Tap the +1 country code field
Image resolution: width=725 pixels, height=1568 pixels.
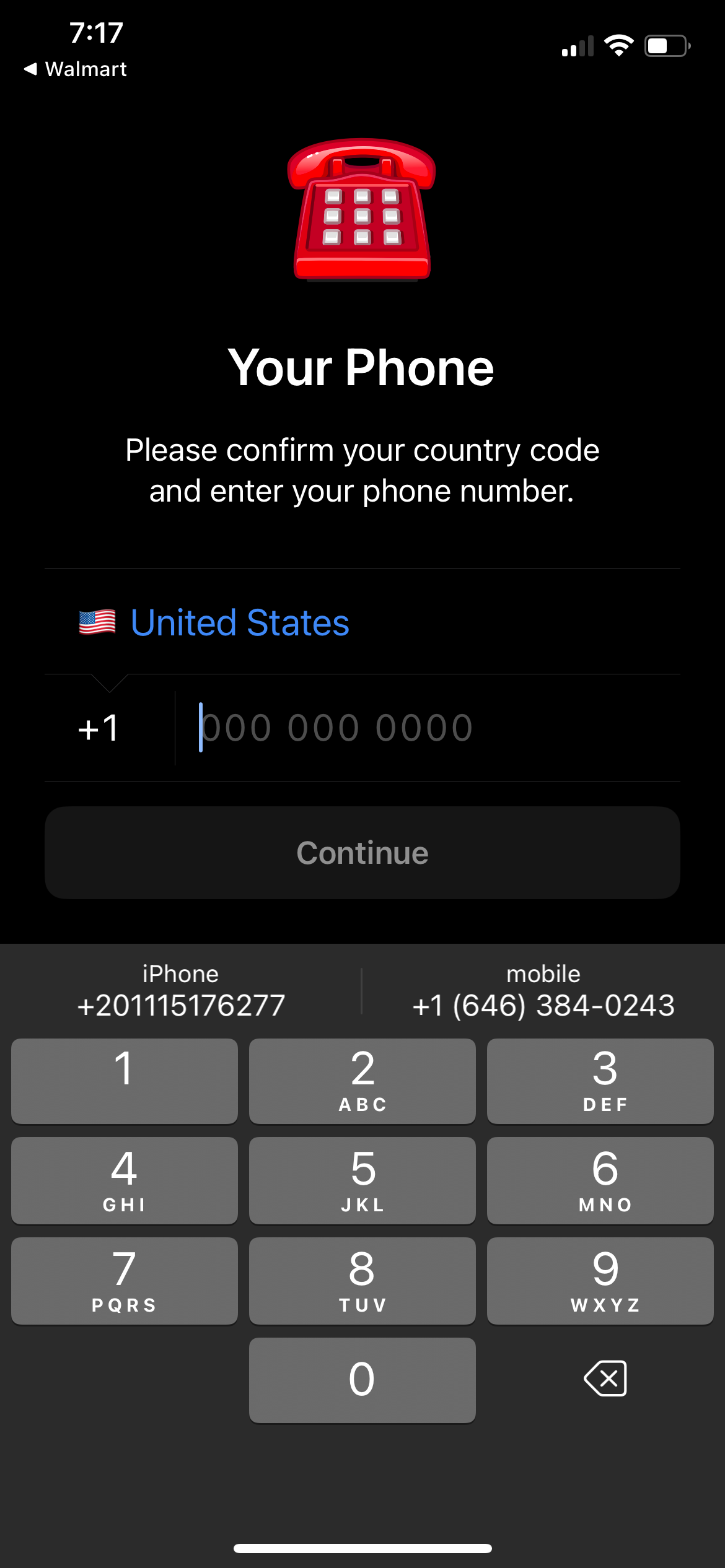(x=99, y=728)
